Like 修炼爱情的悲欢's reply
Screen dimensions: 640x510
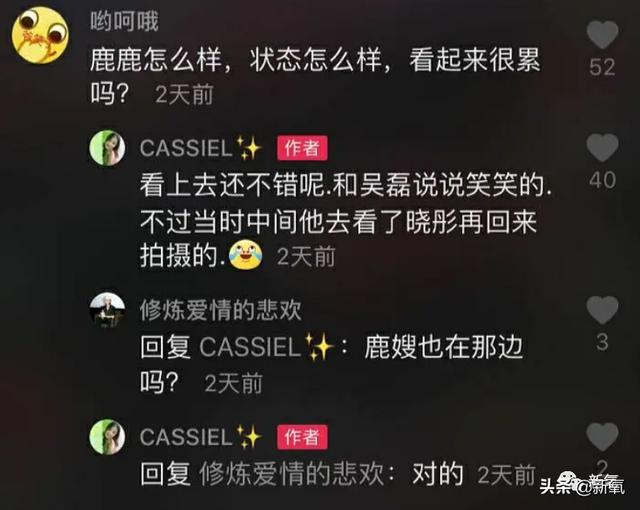tap(601, 310)
